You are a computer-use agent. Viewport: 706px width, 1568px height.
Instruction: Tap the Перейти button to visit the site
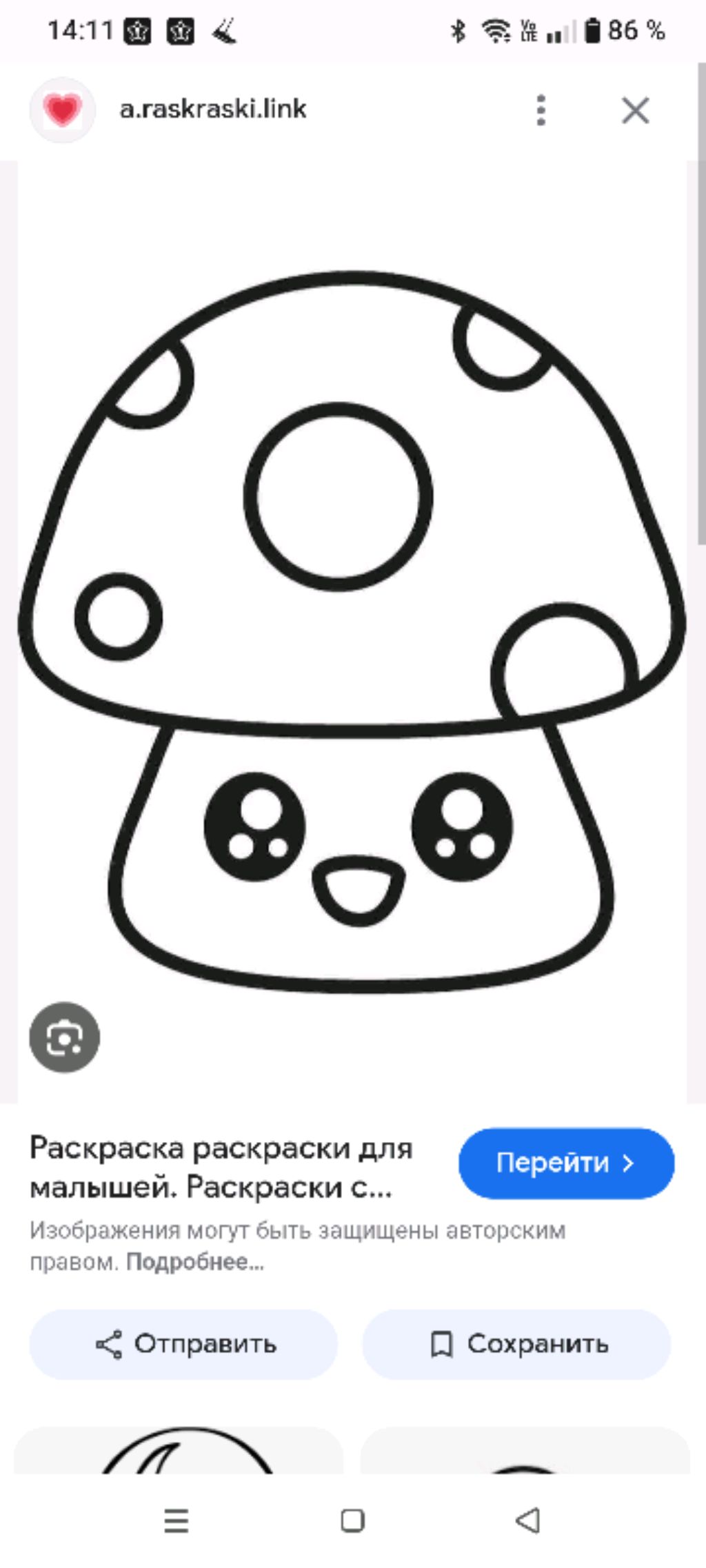[566, 1163]
